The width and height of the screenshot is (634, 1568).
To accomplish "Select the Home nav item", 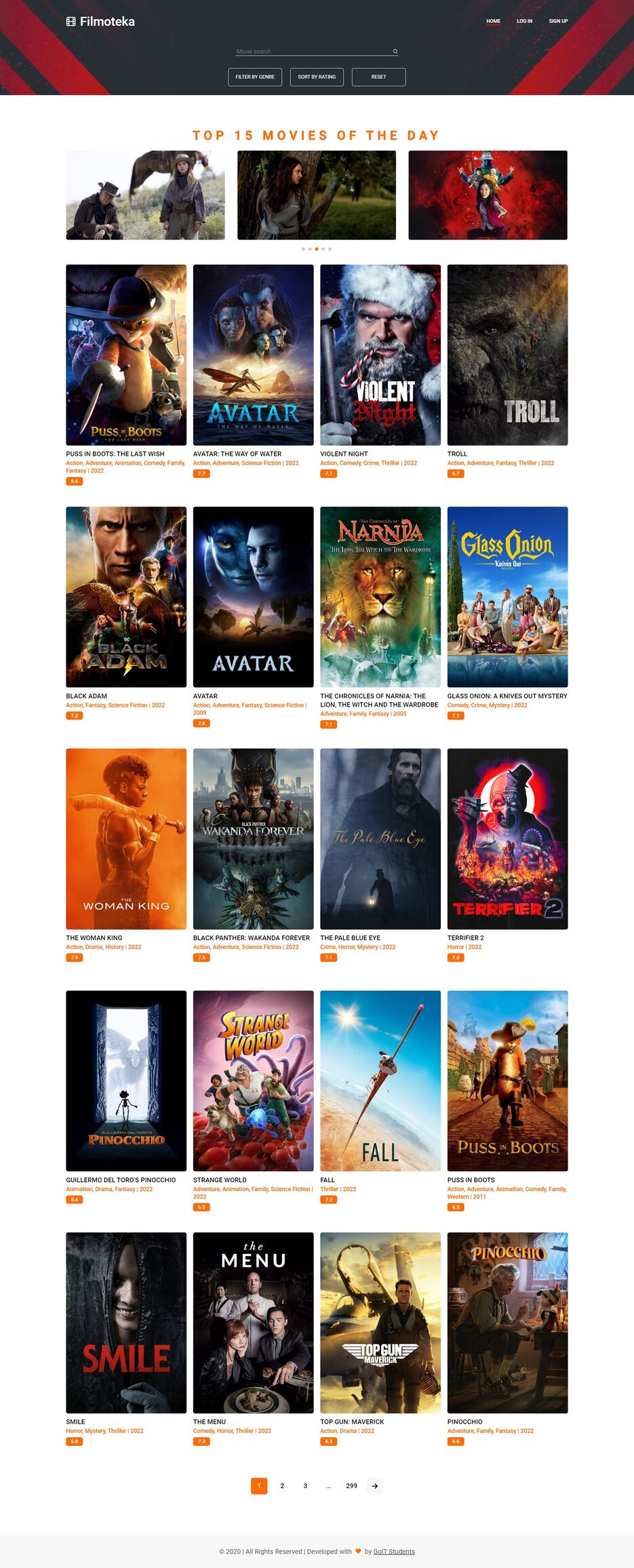I will tap(493, 21).
